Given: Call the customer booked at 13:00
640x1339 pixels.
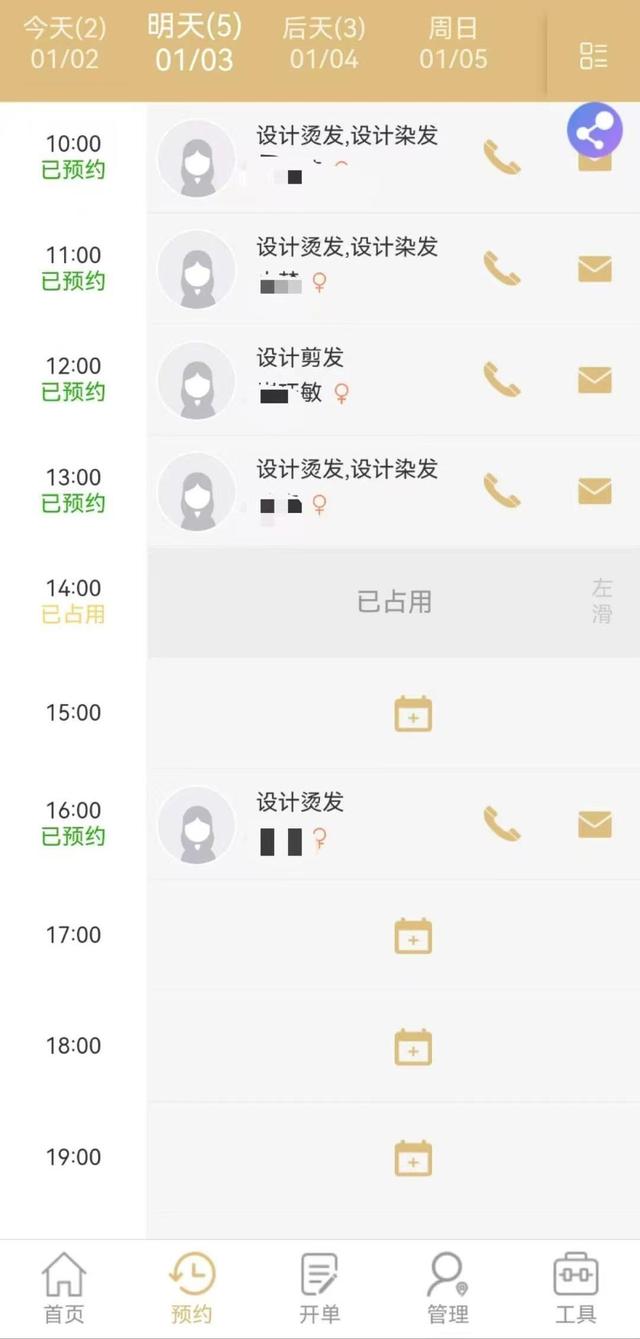Looking at the screenshot, I should coord(502,490).
